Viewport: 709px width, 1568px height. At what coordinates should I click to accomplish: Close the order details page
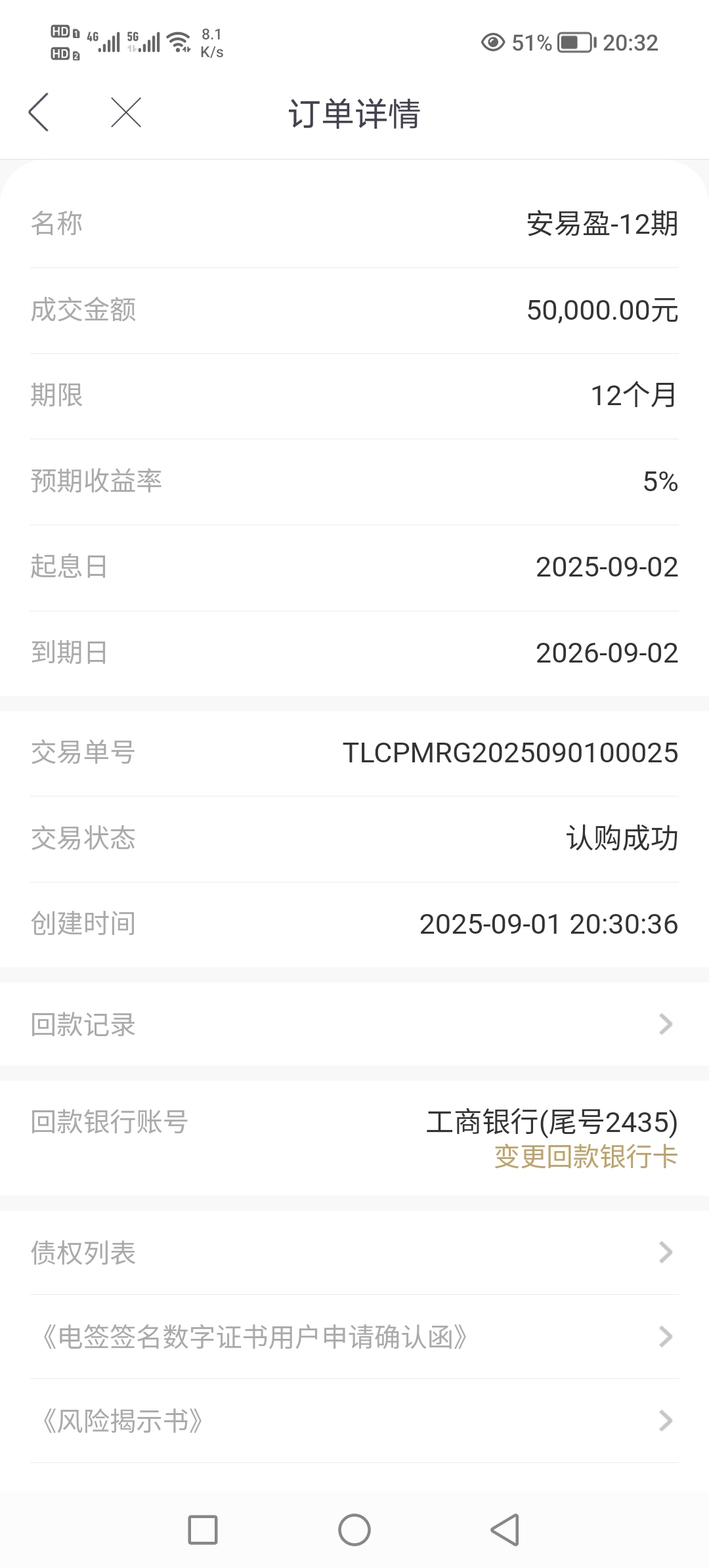pos(126,112)
